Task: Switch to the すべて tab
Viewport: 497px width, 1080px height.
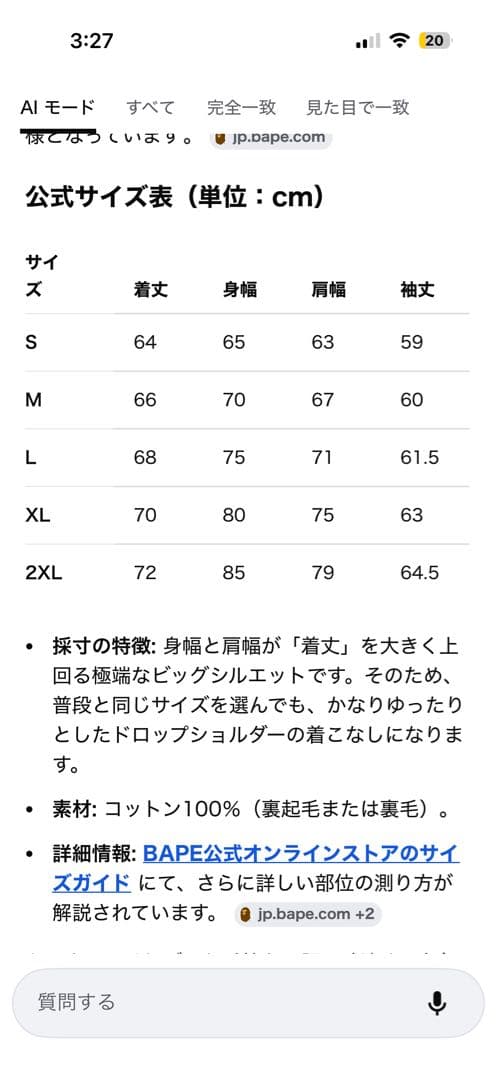Action: 150,107
